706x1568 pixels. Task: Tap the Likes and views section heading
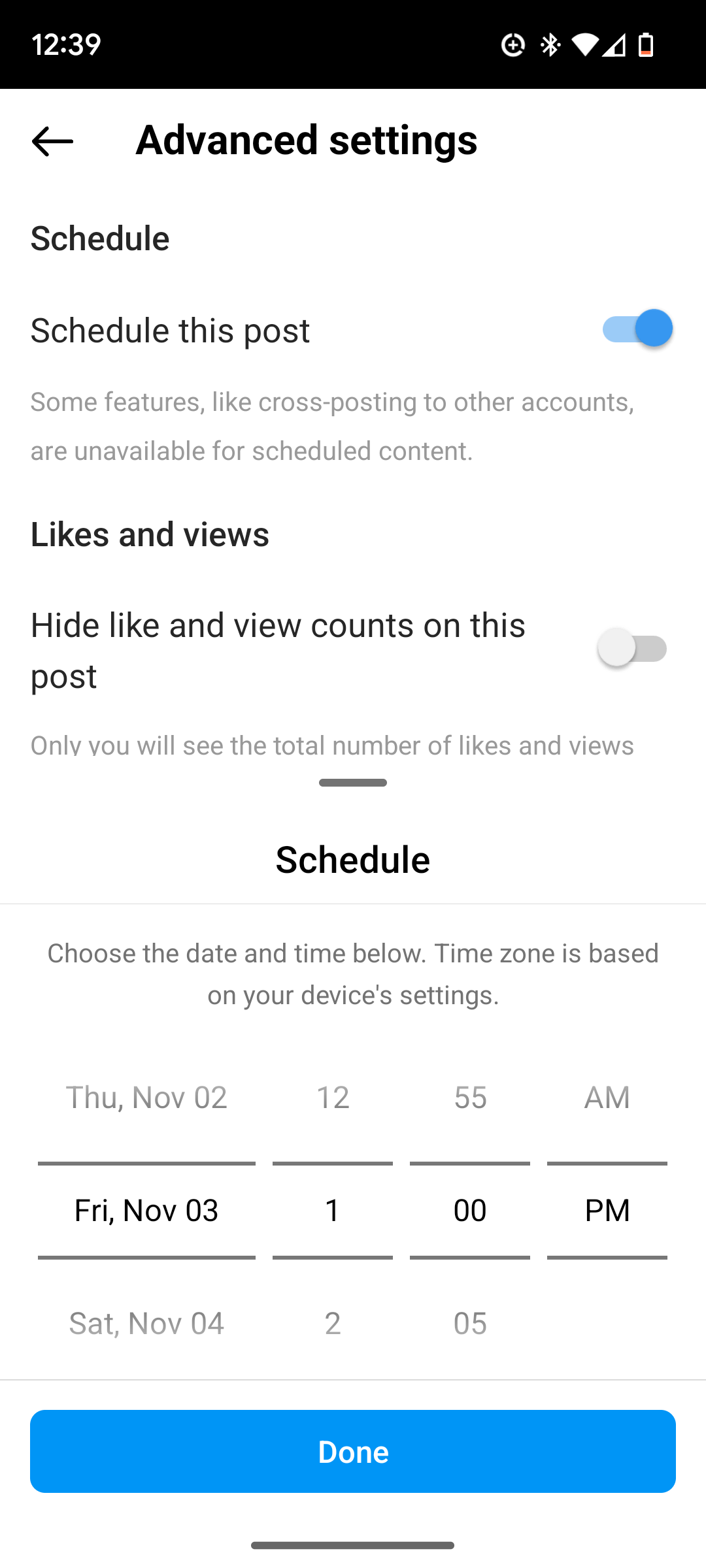pyautogui.click(x=150, y=534)
